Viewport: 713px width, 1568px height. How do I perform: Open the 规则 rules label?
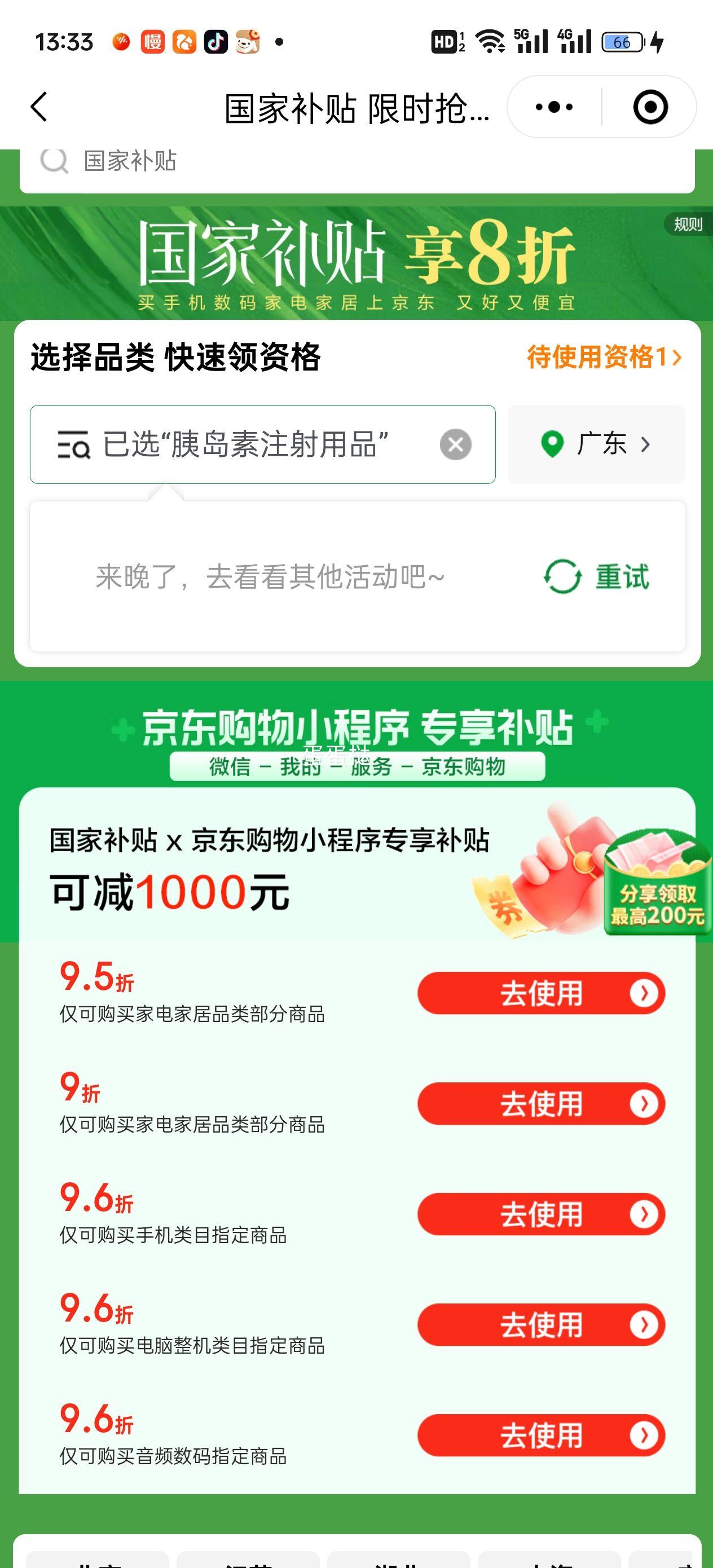(688, 224)
